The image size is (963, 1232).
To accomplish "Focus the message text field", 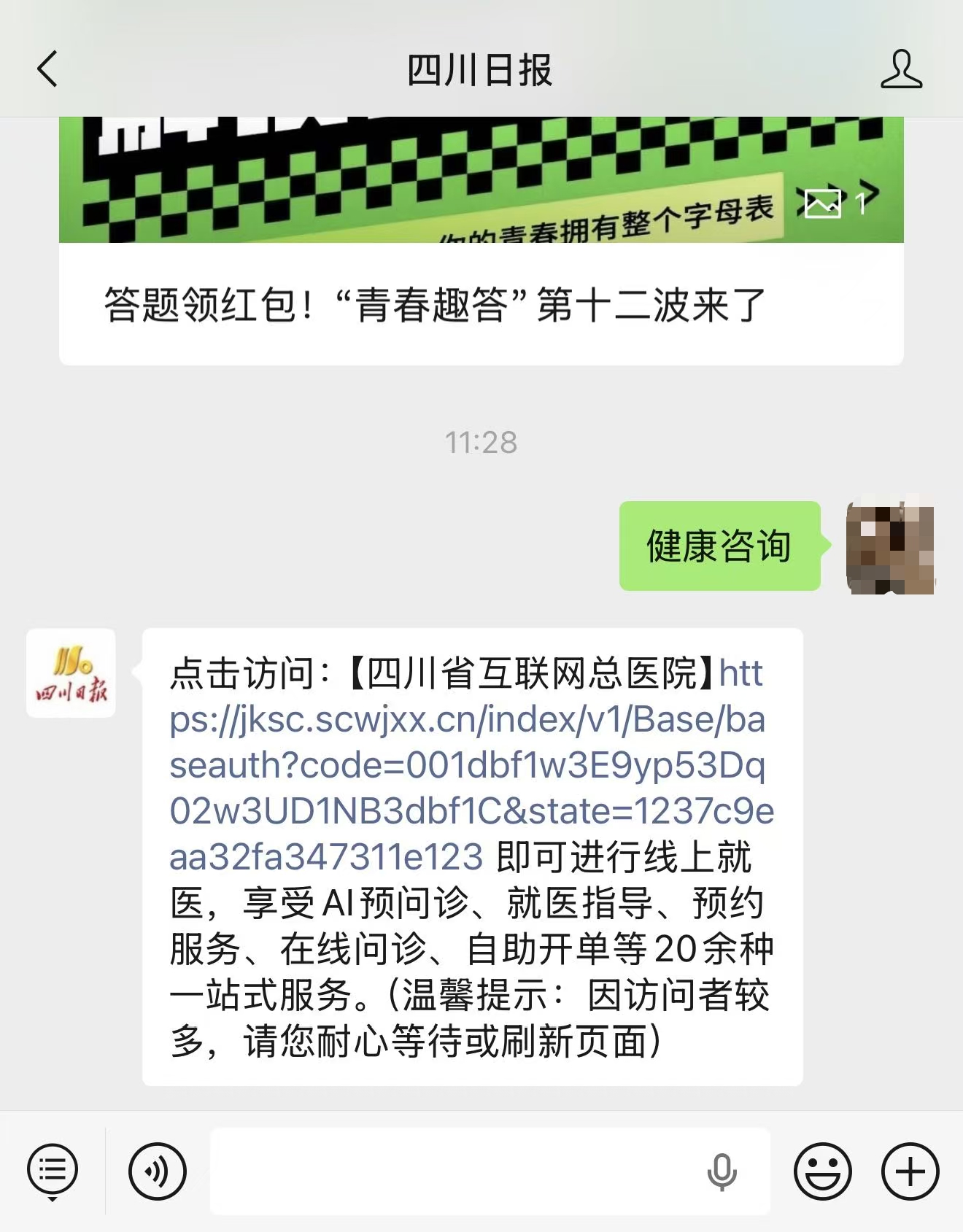I will [x=452, y=1171].
